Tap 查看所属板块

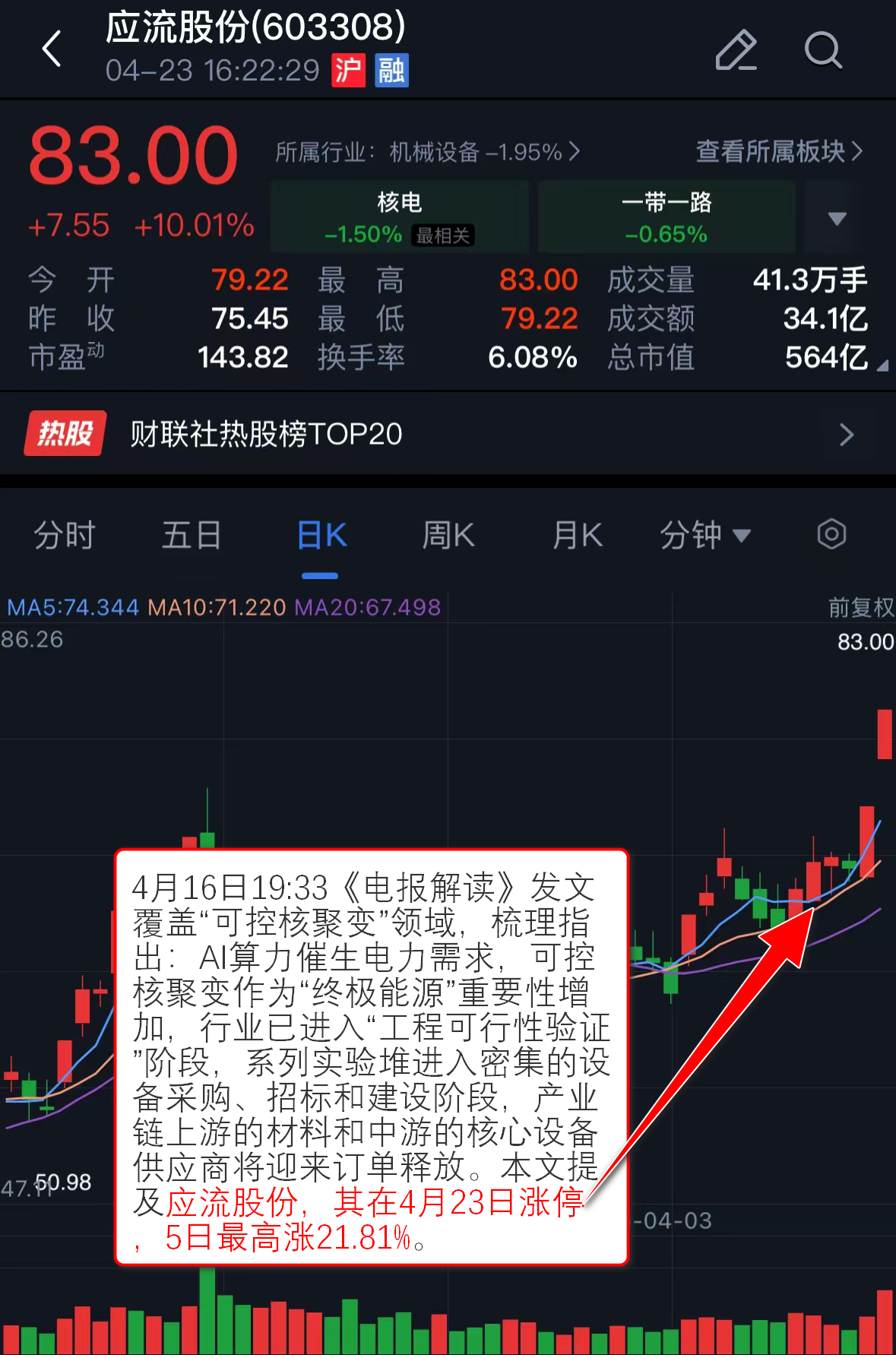(779, 151)
